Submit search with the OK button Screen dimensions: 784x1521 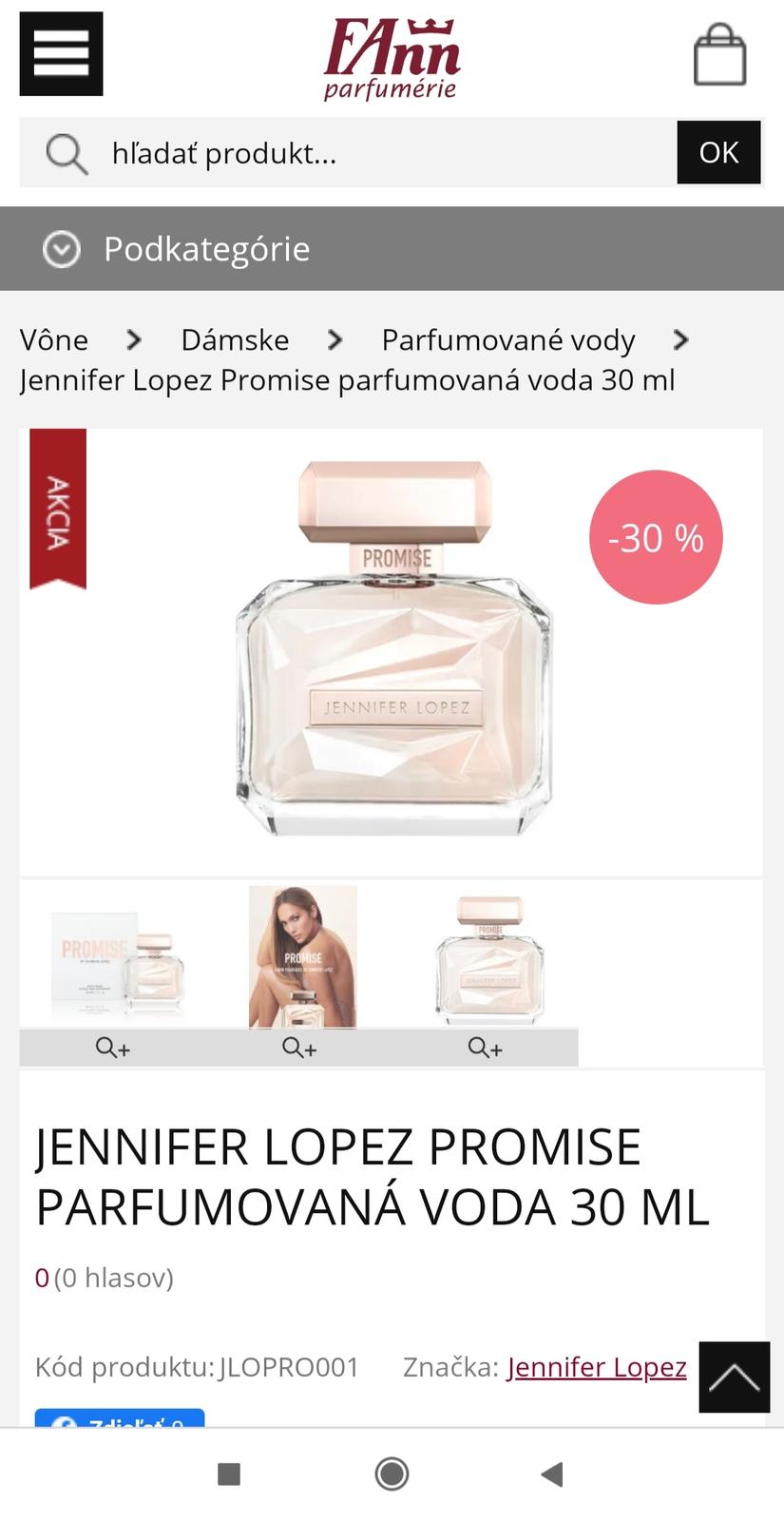coord(718,153)
